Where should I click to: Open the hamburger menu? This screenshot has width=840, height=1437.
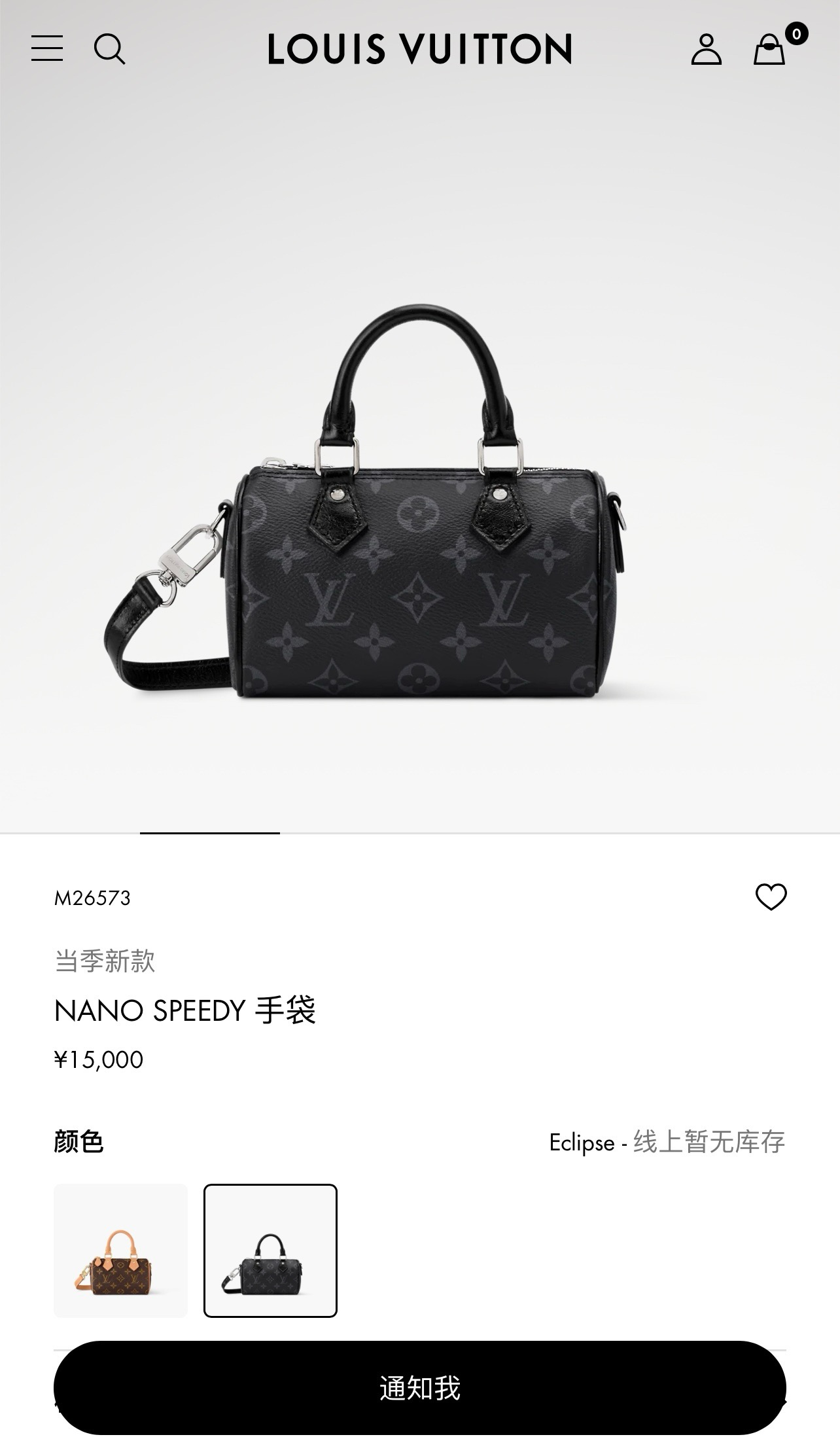tap(47, 49)
